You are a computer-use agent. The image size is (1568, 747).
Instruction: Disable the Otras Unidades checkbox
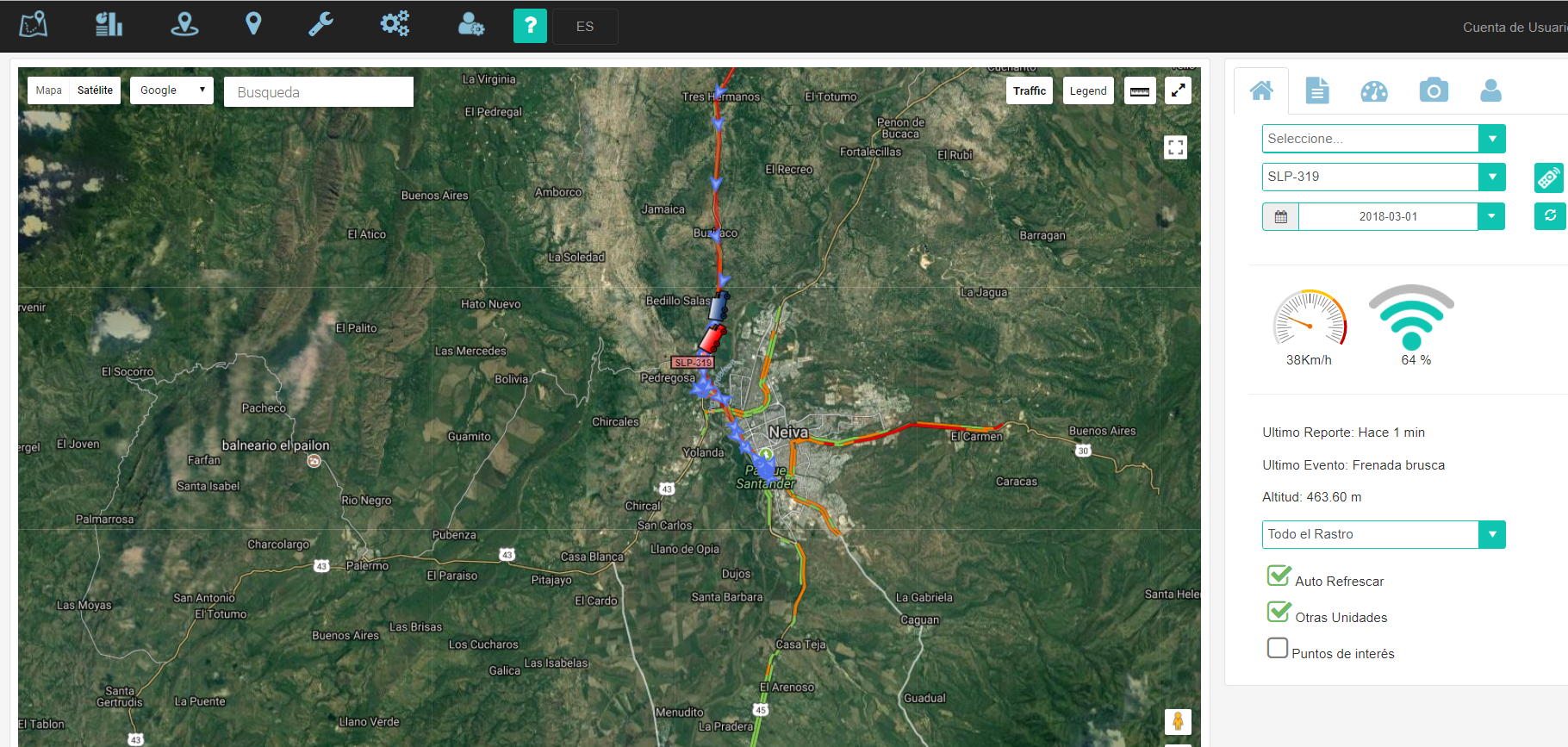coord(1279,612)
